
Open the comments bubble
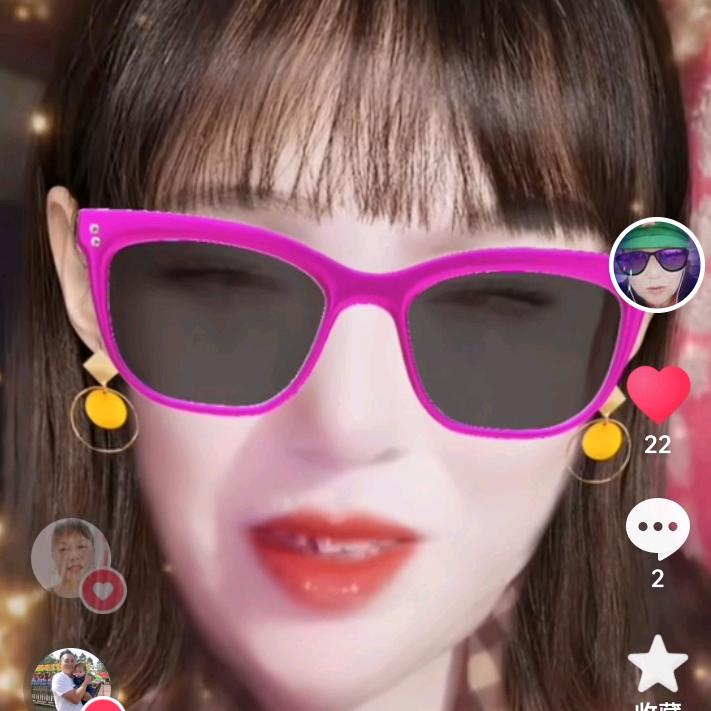click(657, 529)
